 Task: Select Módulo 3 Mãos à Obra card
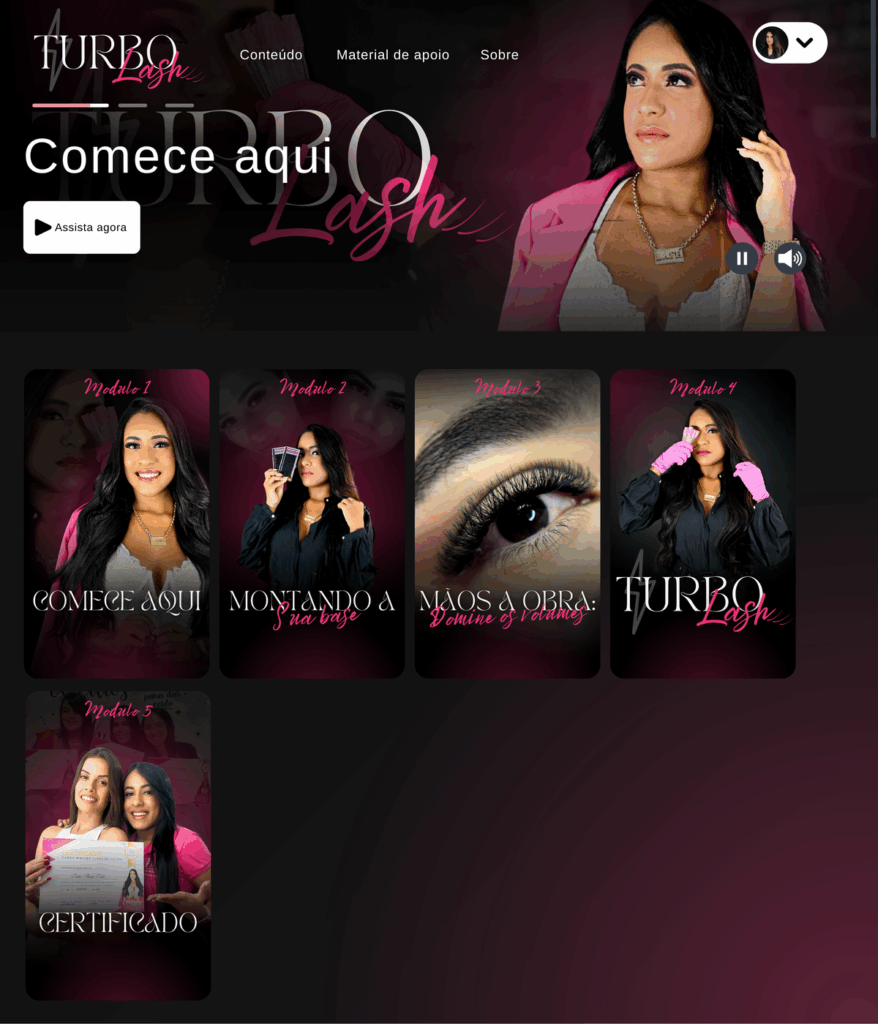(507, 523)
